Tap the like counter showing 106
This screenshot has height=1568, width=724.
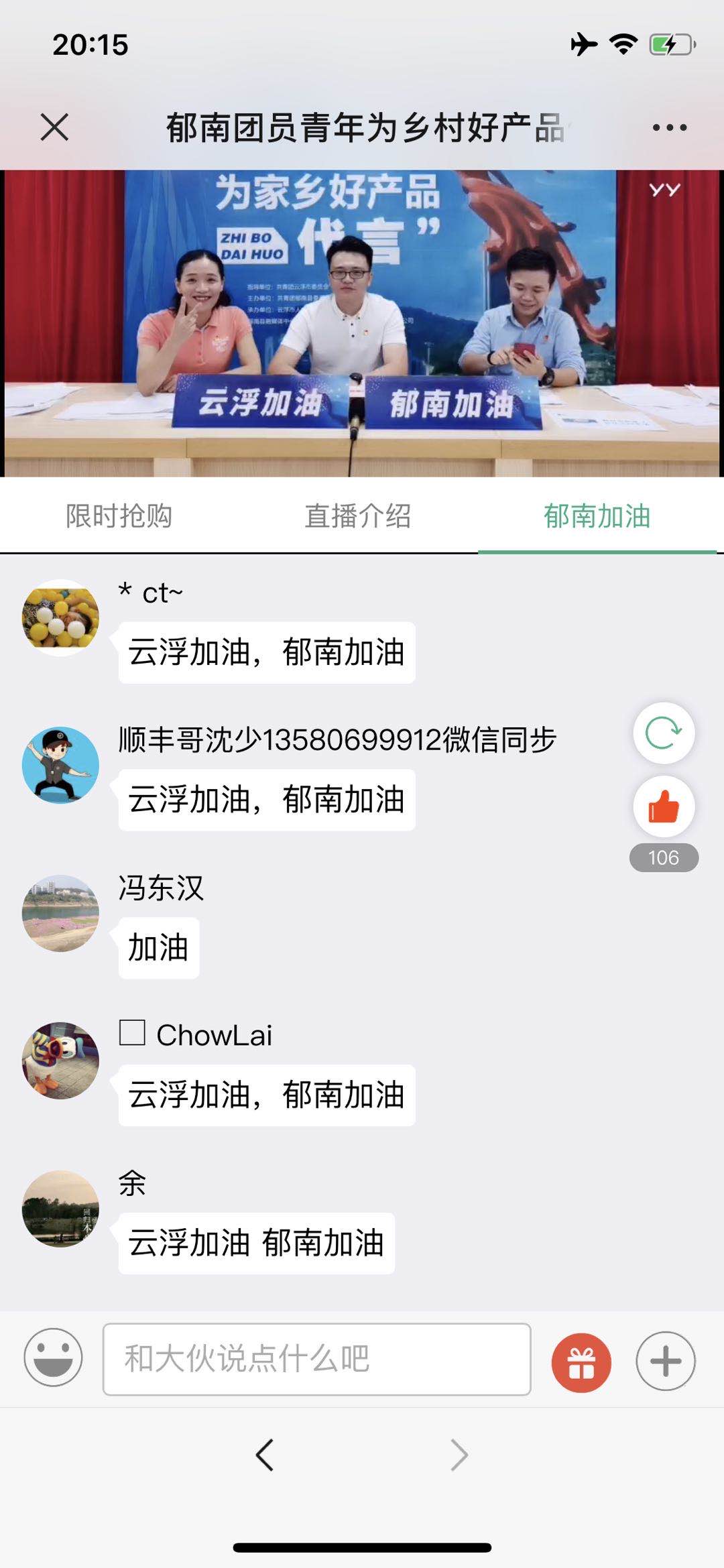pos(663,856)
